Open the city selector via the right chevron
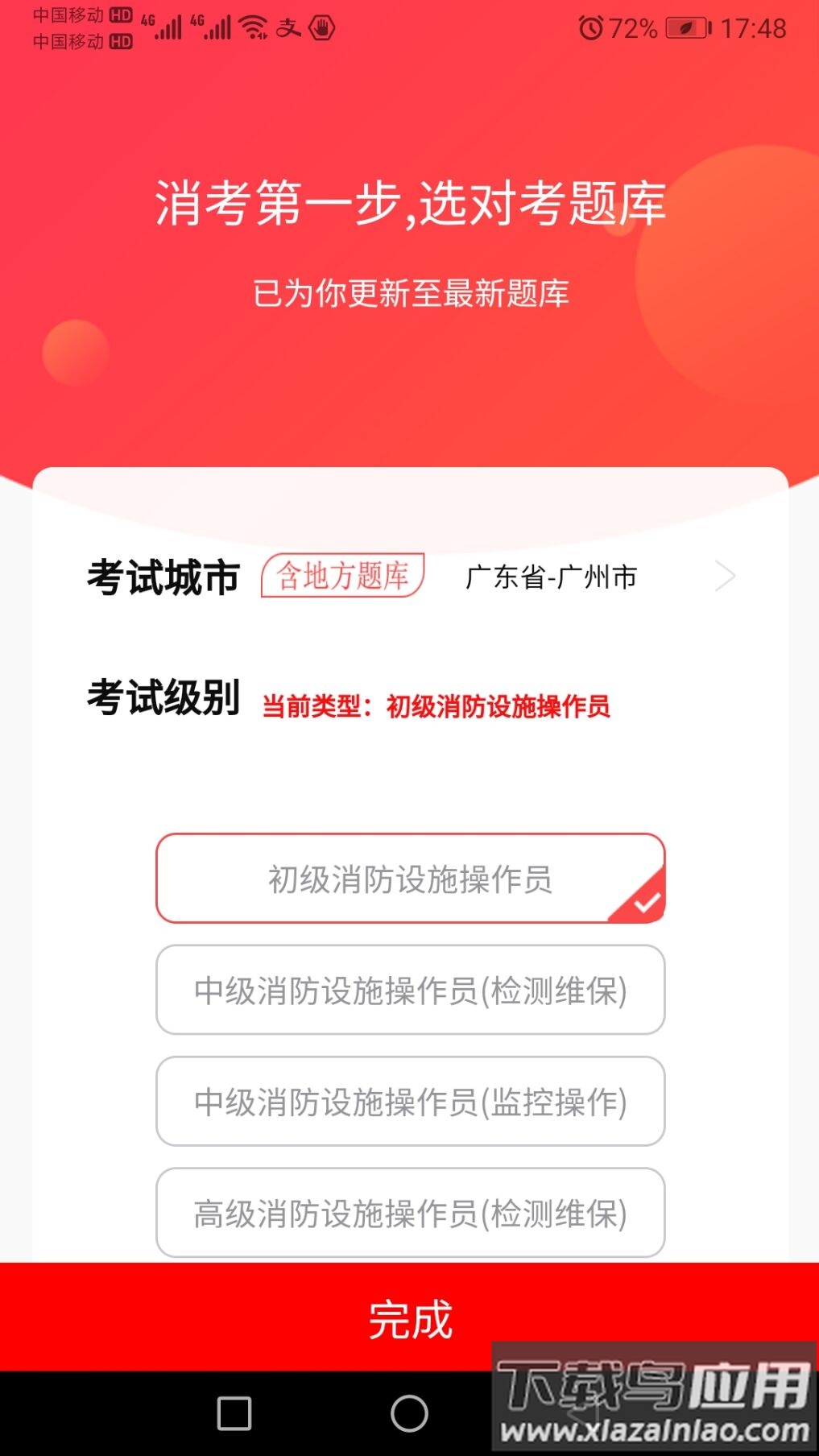Screen dimensions: 819x1456 pyautogui.click(x=726, y=576)
